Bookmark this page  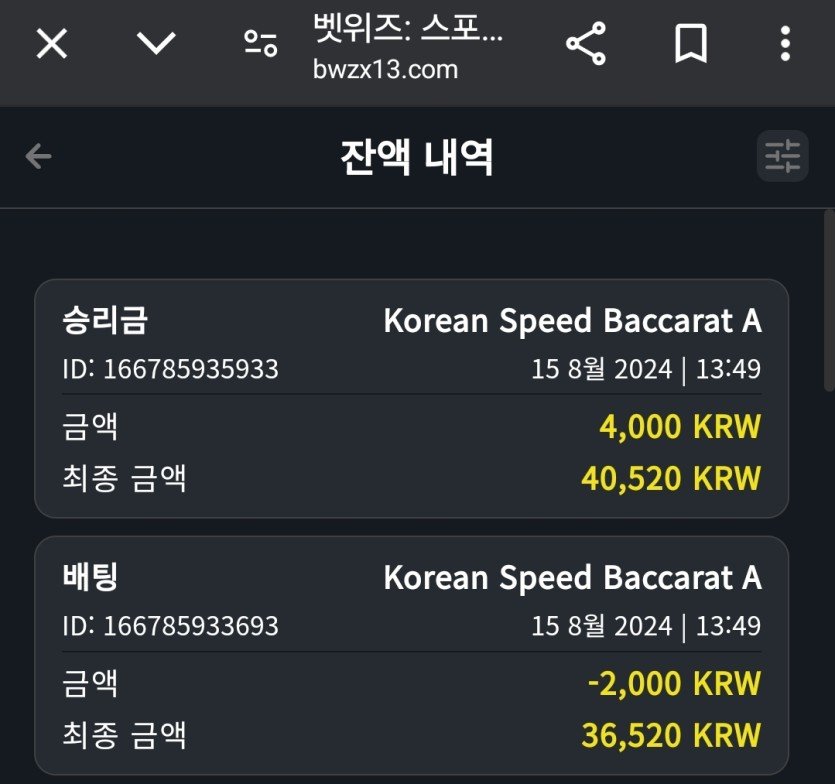coord(691,44)
